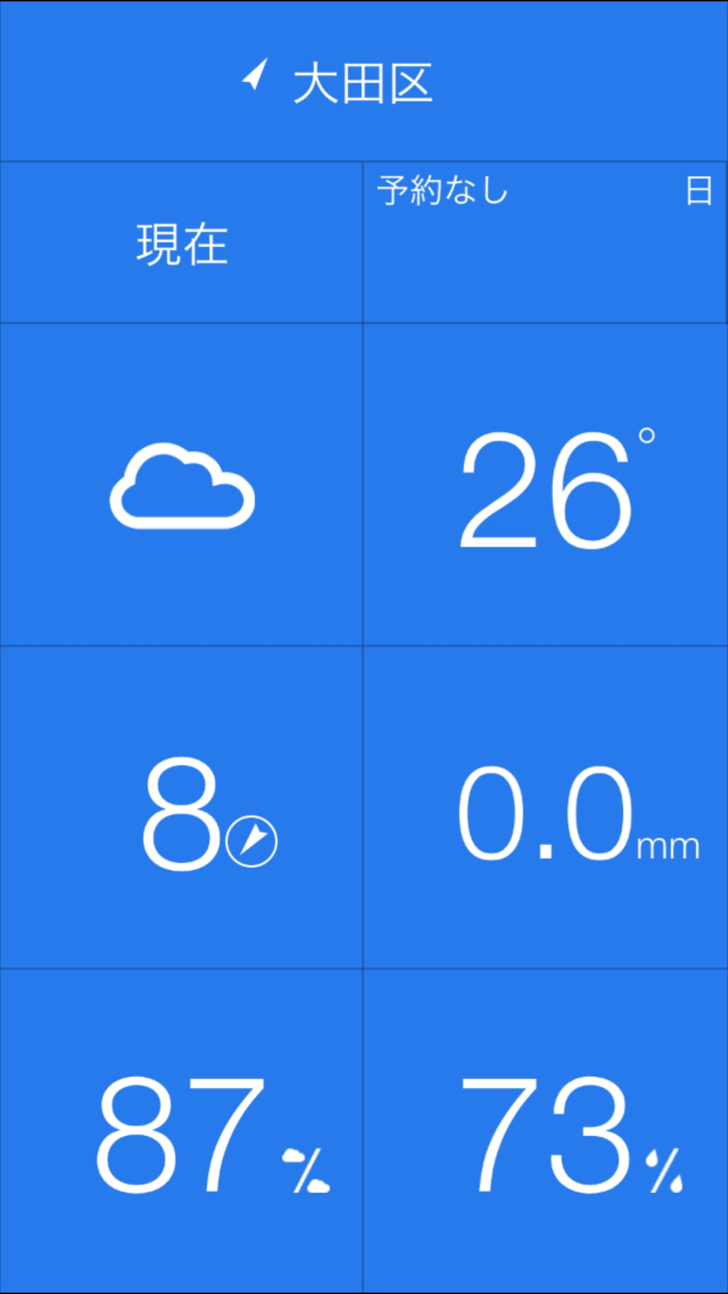Open the 大田区 location header
Viewport: 728px width, 1294px height.
coord(364,81)
